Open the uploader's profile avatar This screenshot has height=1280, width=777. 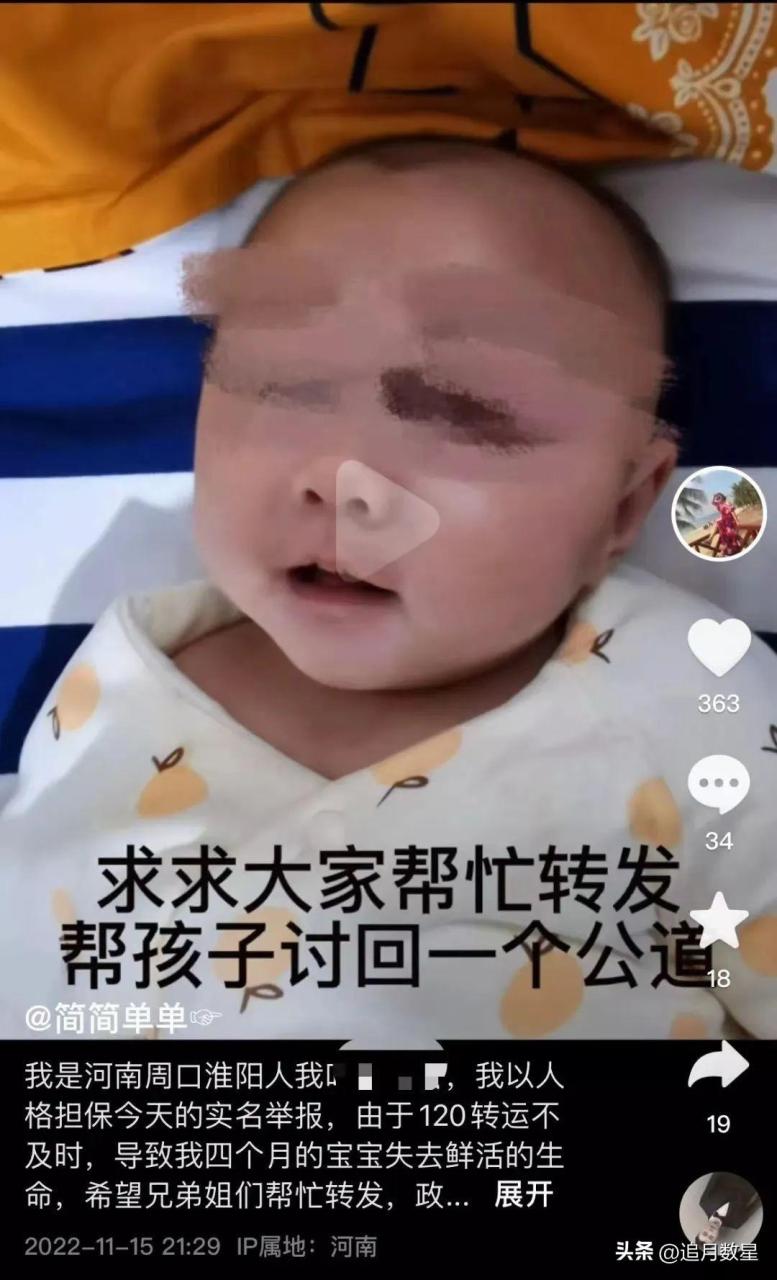[718, 512]
